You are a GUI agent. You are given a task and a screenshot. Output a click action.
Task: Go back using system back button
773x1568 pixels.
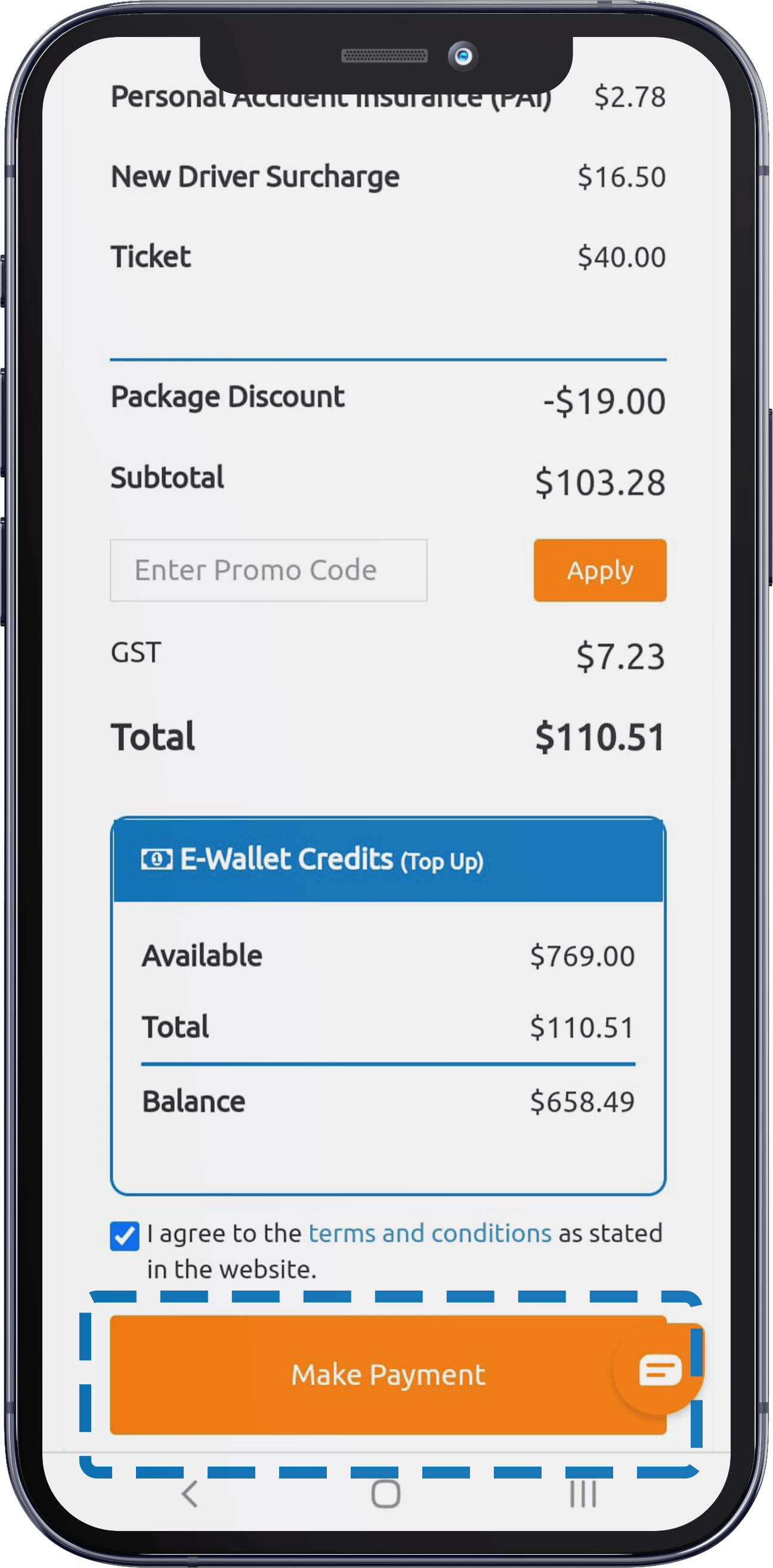pyautogui.click(x=190, y=1494)
